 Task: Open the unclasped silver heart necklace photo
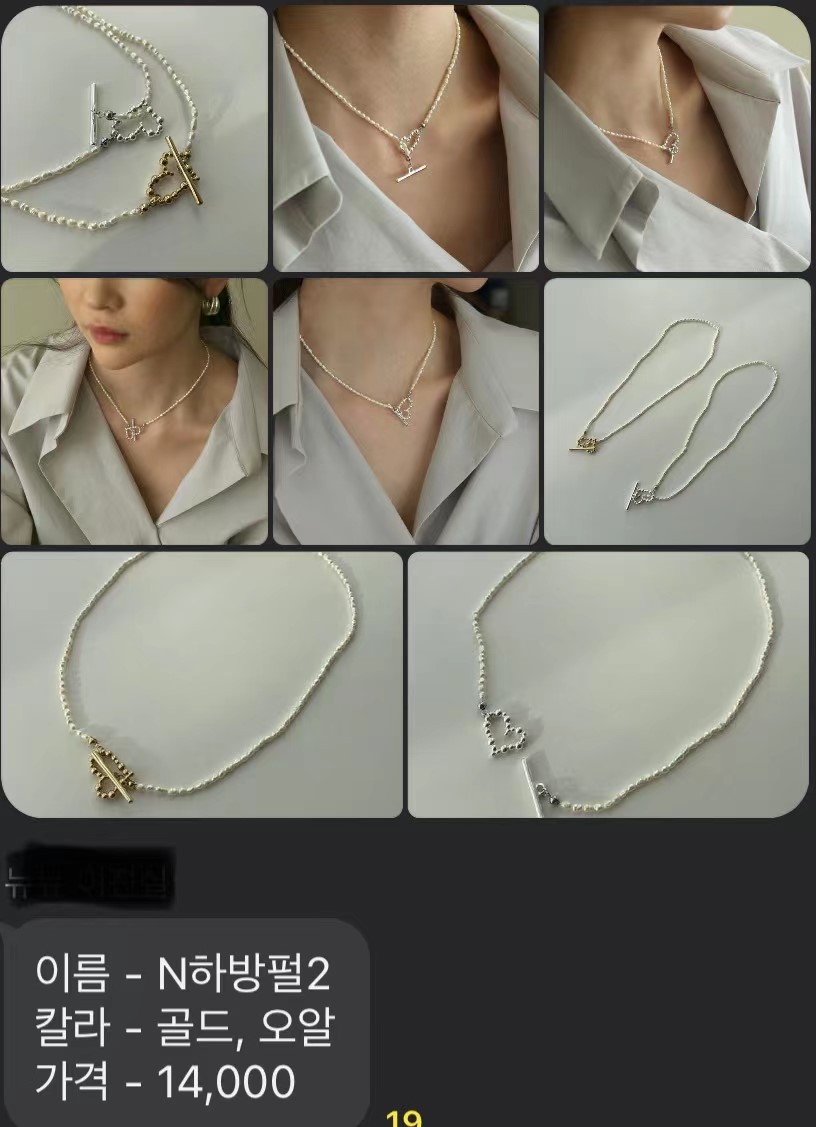(x=608, y=684)
